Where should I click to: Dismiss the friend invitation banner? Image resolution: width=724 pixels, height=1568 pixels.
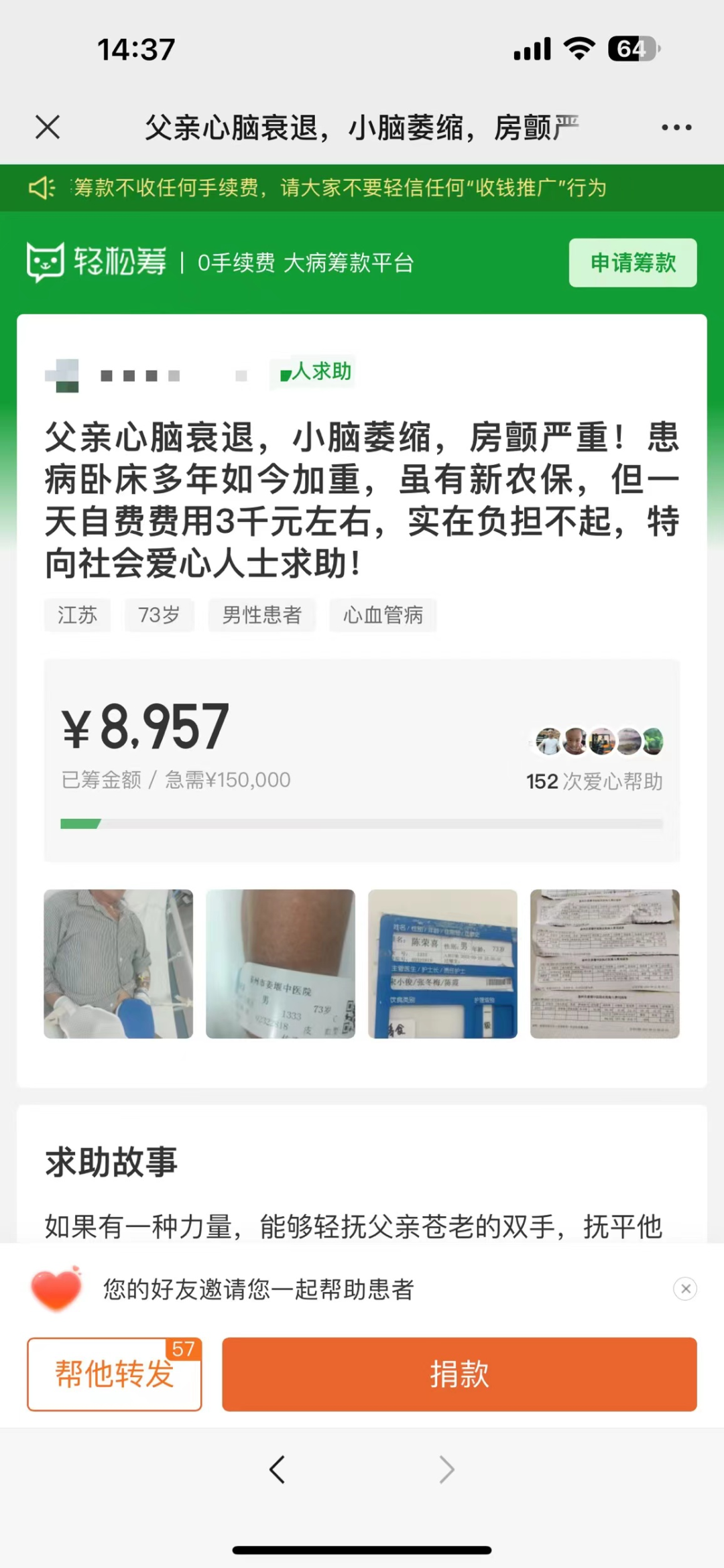pyautogui.click(x=685, y=1289)
